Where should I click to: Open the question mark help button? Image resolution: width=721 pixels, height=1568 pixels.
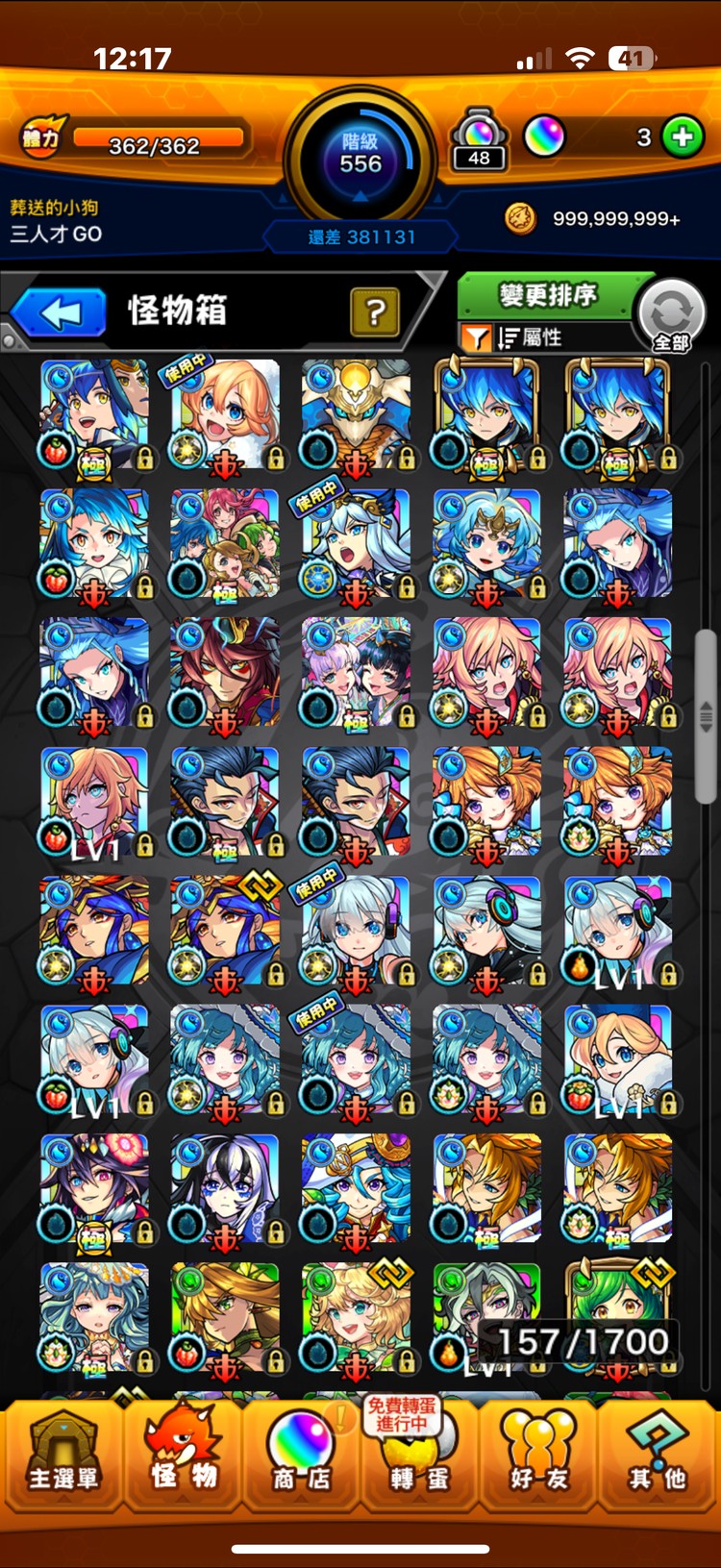click(375, 312)
